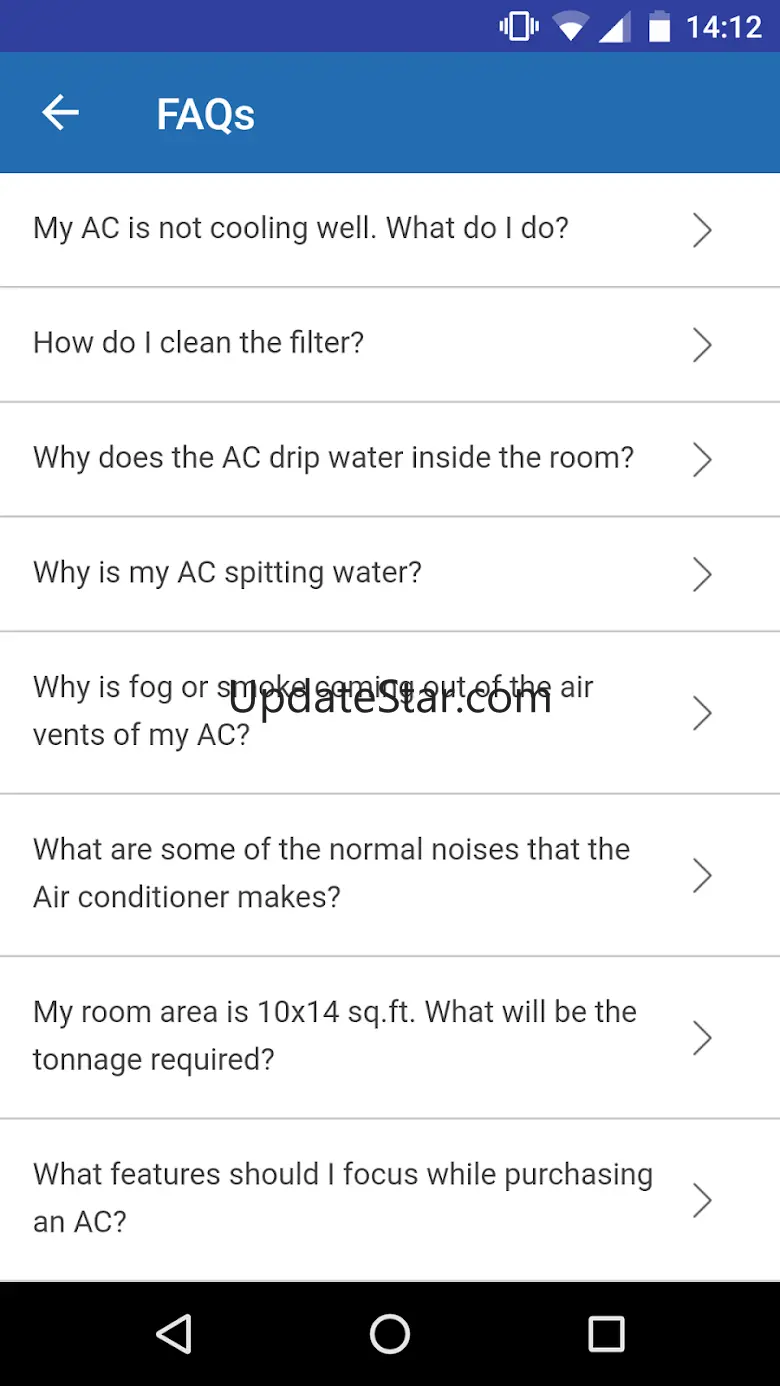Go back from the FAQs screen
780x1386 pixels.
coord(60,113)
